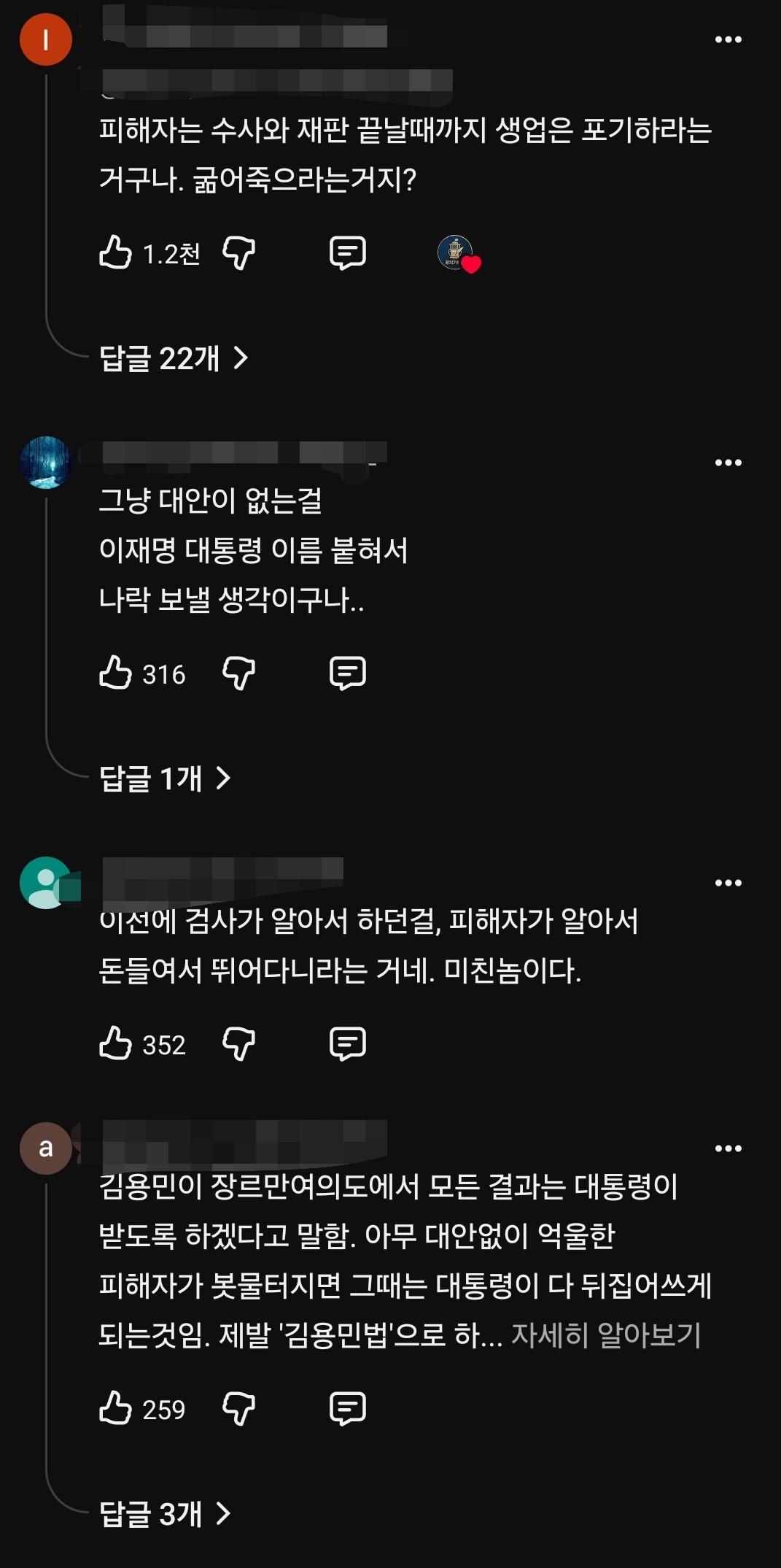Screen dimensions: 781x1568
Task: Dislike the comment about 이재명 대통령 이름
Action: coord(238,673)
